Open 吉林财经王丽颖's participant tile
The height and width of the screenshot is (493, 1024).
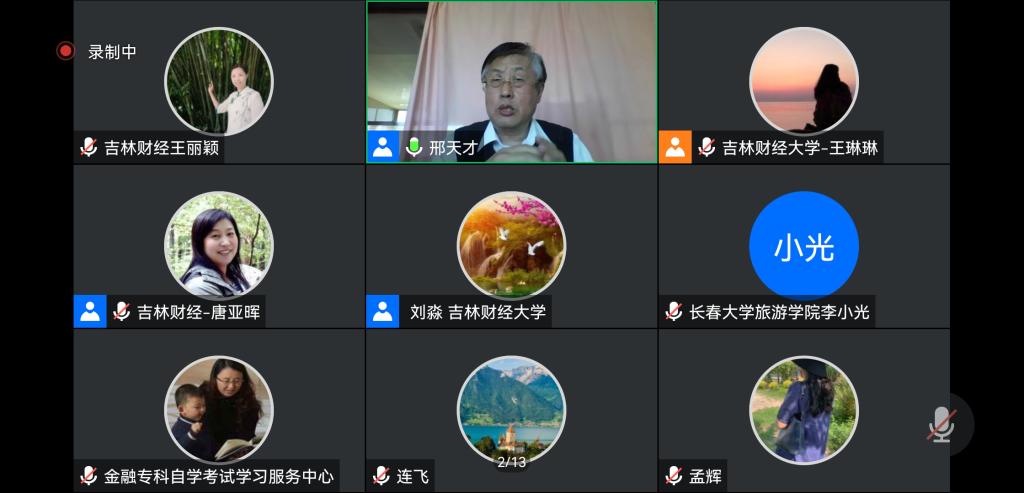pyautogui.click(x=218, y=82)
